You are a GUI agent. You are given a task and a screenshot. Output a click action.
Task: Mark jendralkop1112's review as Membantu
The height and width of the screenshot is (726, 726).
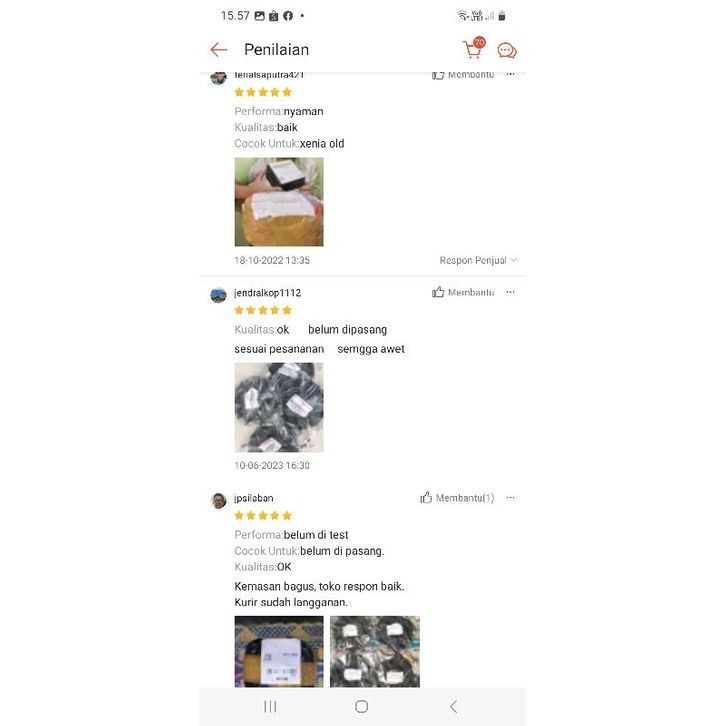[463, 292]
